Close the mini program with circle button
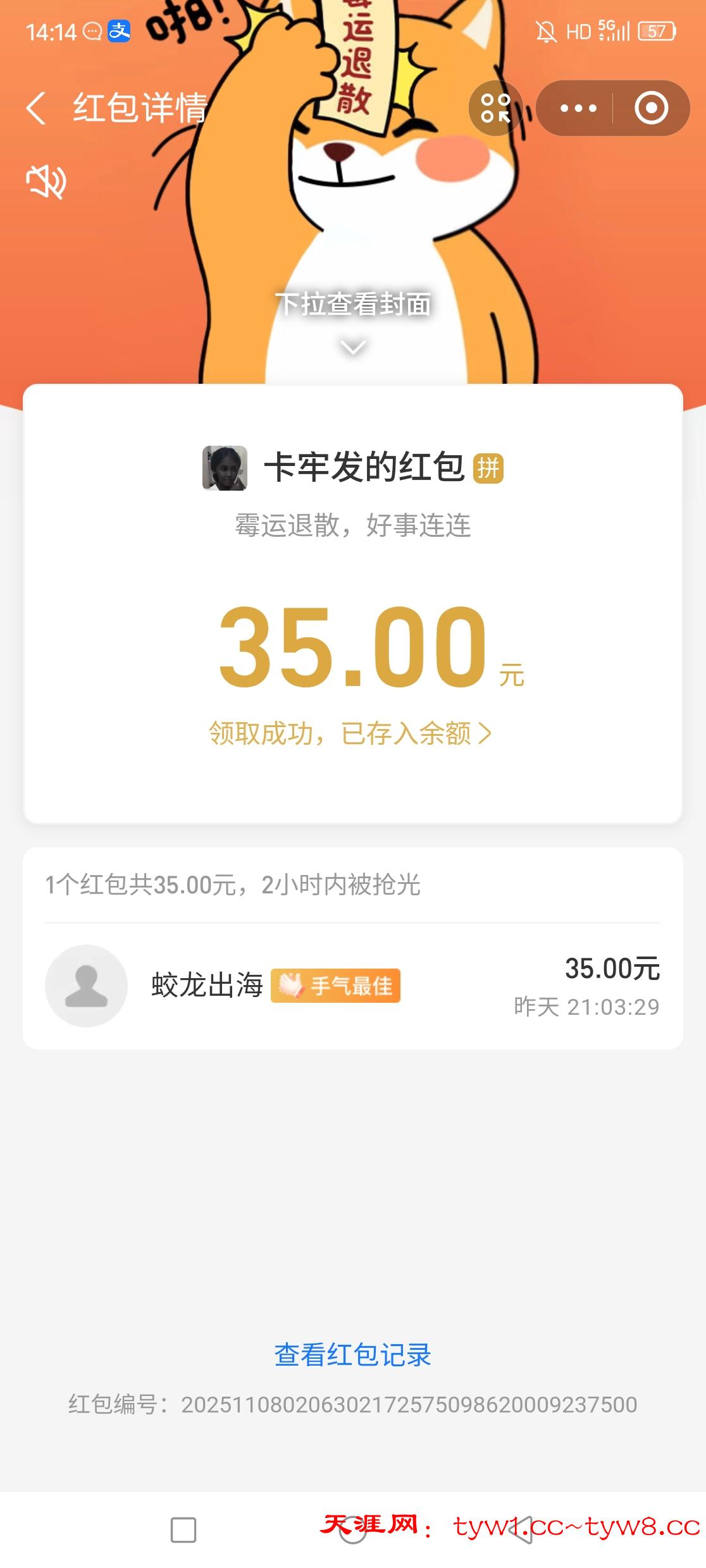This screenshot has width=706, height=1568. tap(651, 108)
